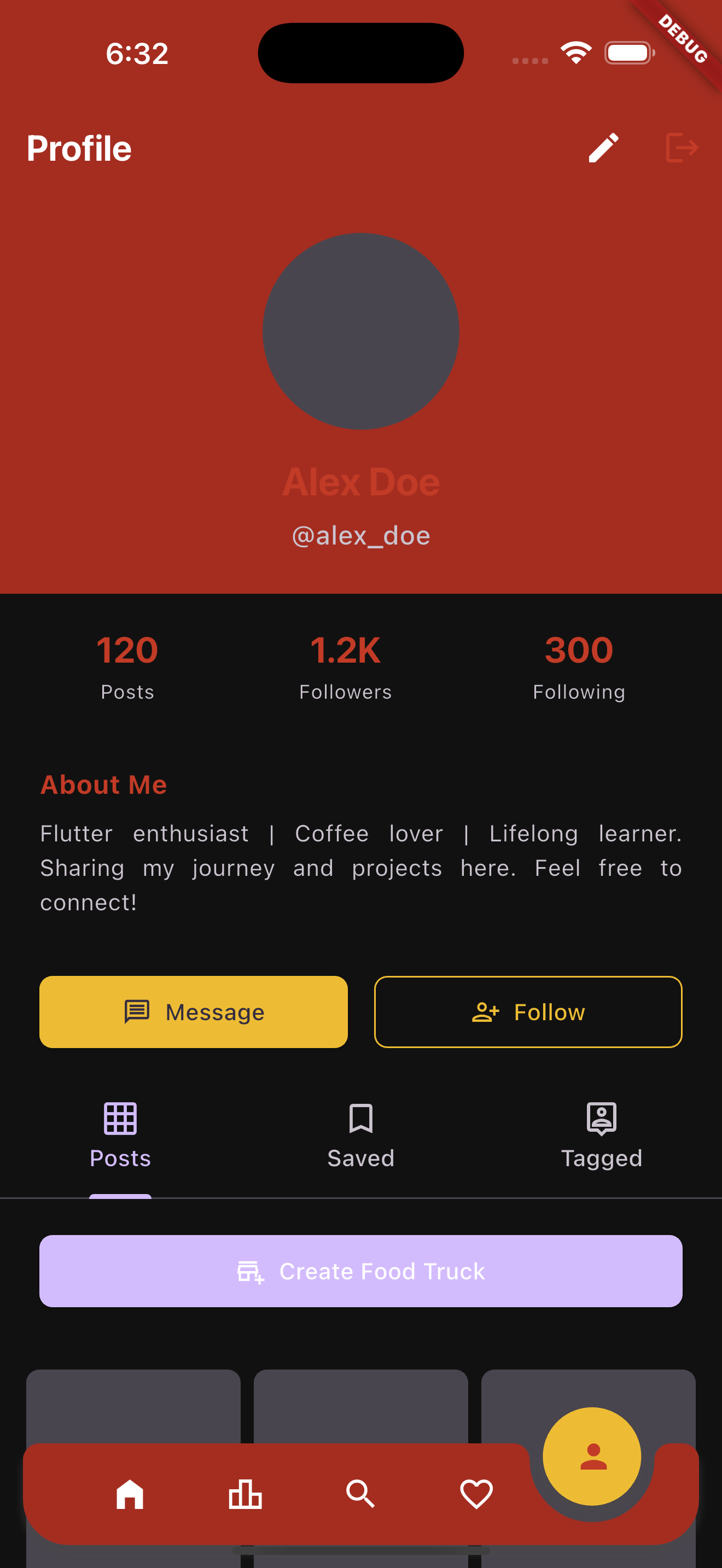
Task: Switch to the Saved tab
Action: coord(361,1136)
